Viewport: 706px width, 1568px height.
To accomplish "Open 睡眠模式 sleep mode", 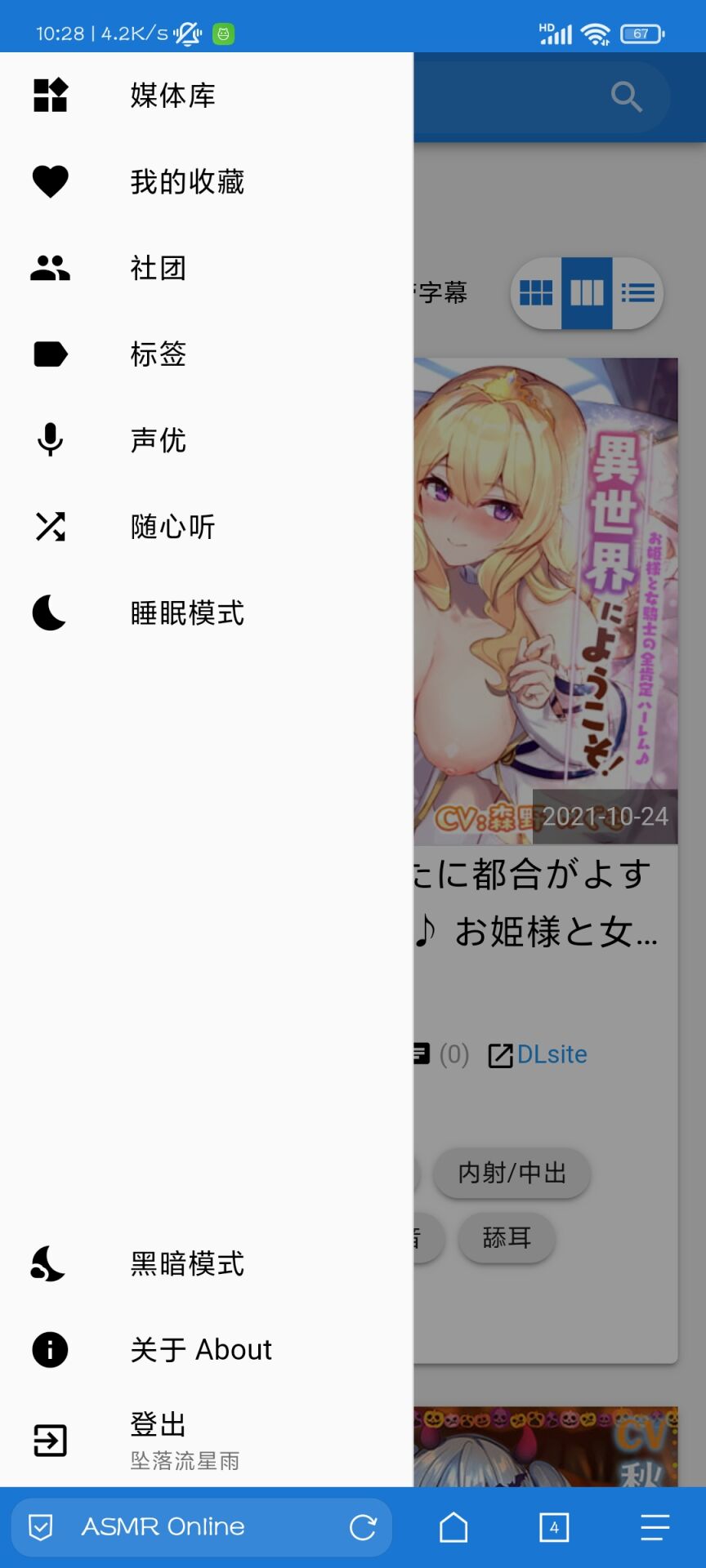I will tap(186, 612).
